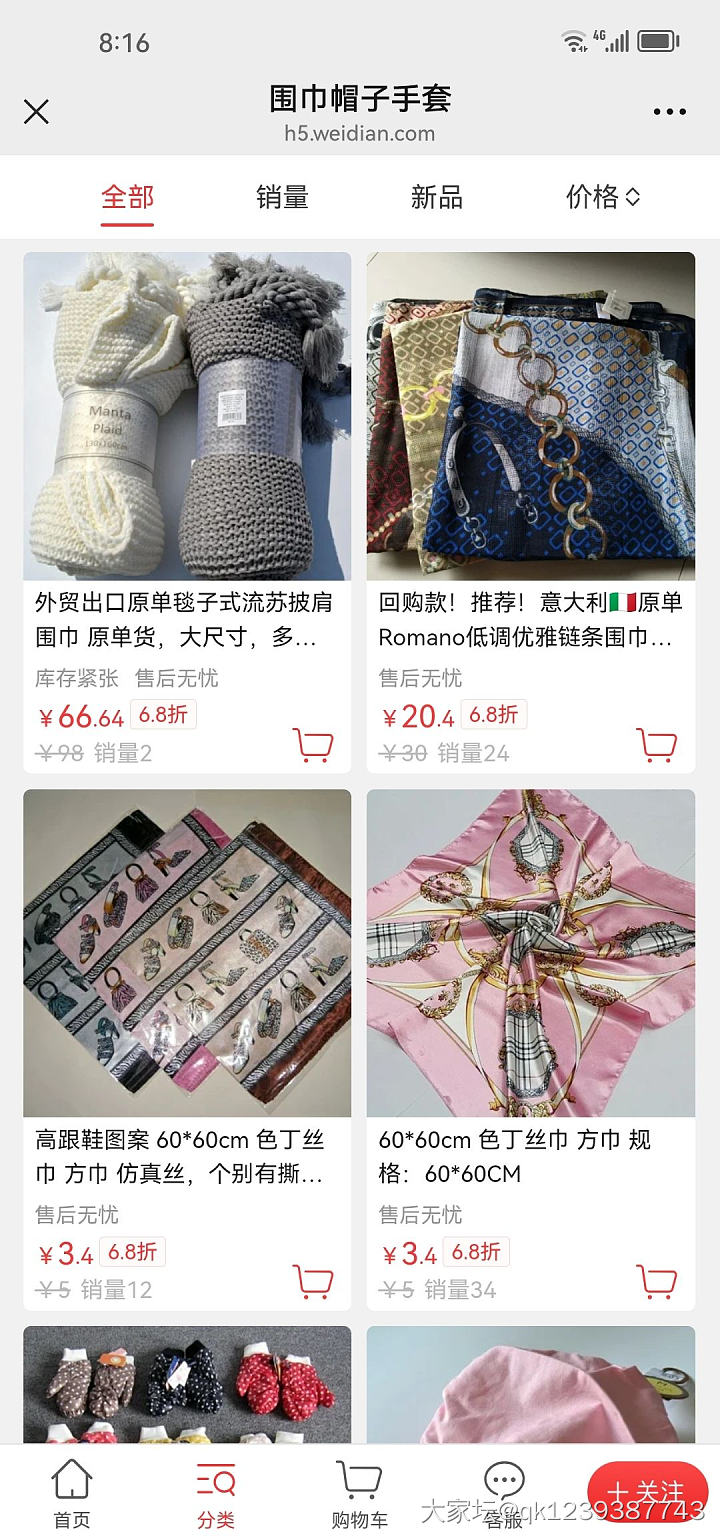Add the tassel blanket scarf to cart
This screenshot has height=1540, width=720.
(314, 745)
